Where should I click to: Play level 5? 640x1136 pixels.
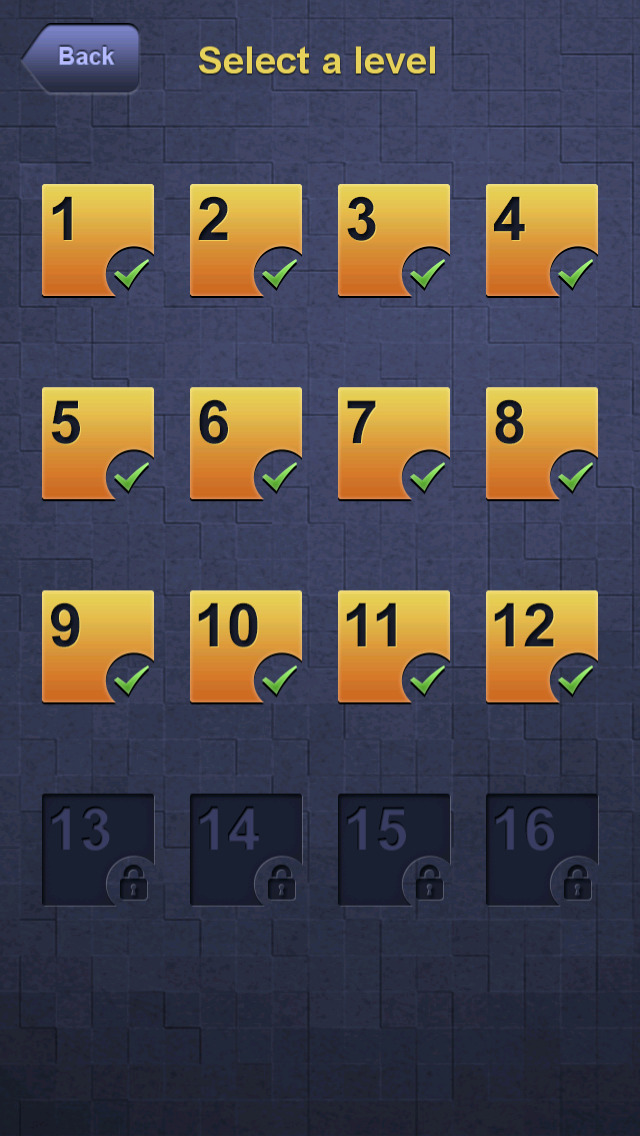point(97,443)
